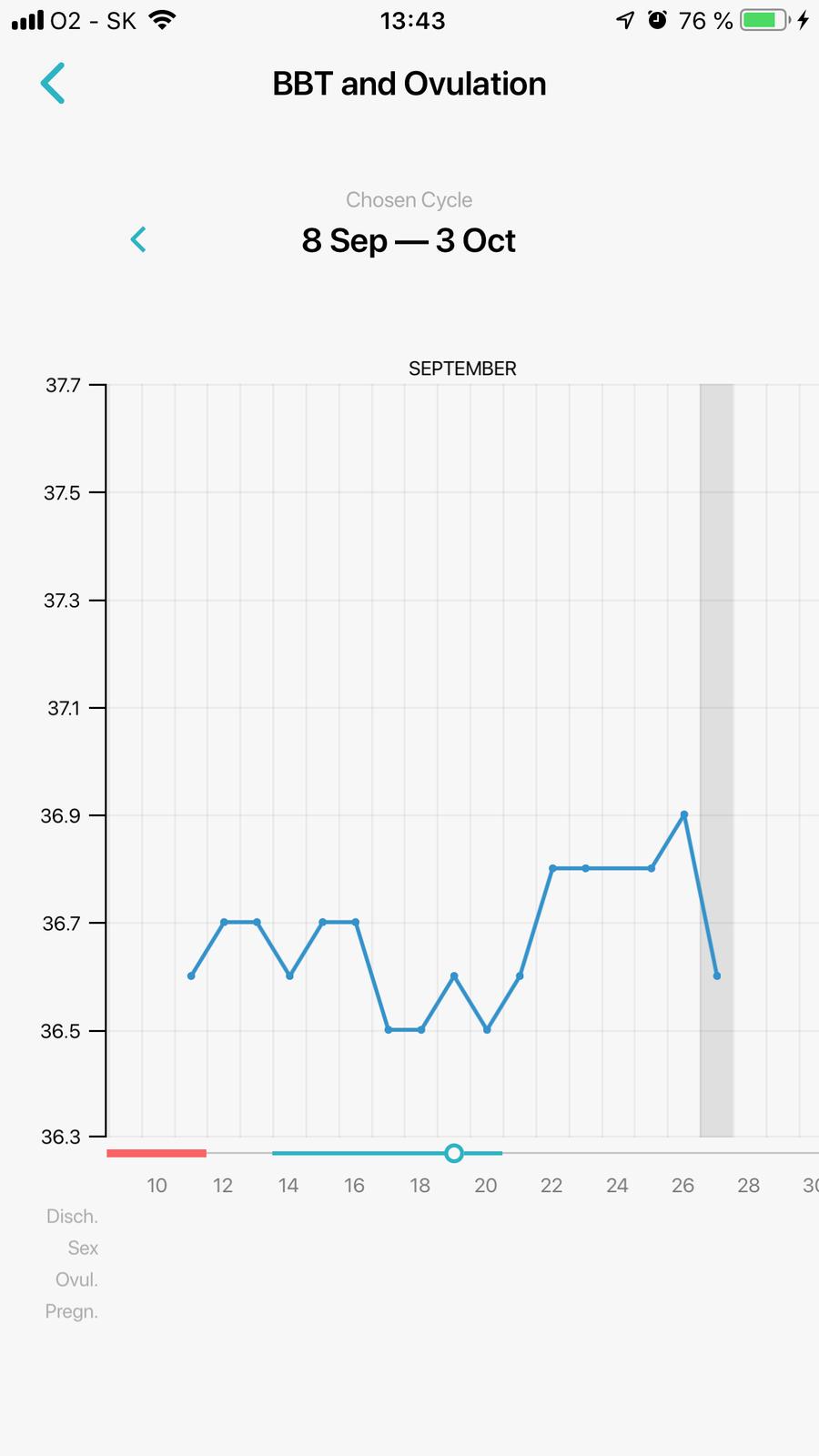Go back from BBT and Ovulation
The width and height of the screenshot is (819, 1456).
[x=53, y=84]
